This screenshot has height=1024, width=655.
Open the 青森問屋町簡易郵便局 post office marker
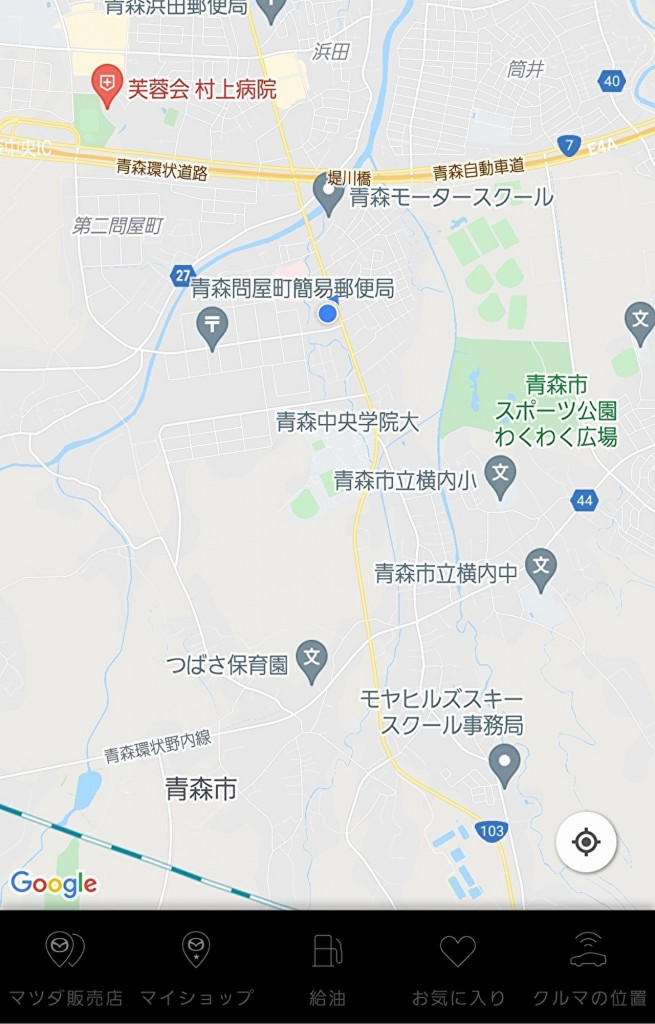pos(212,327)
